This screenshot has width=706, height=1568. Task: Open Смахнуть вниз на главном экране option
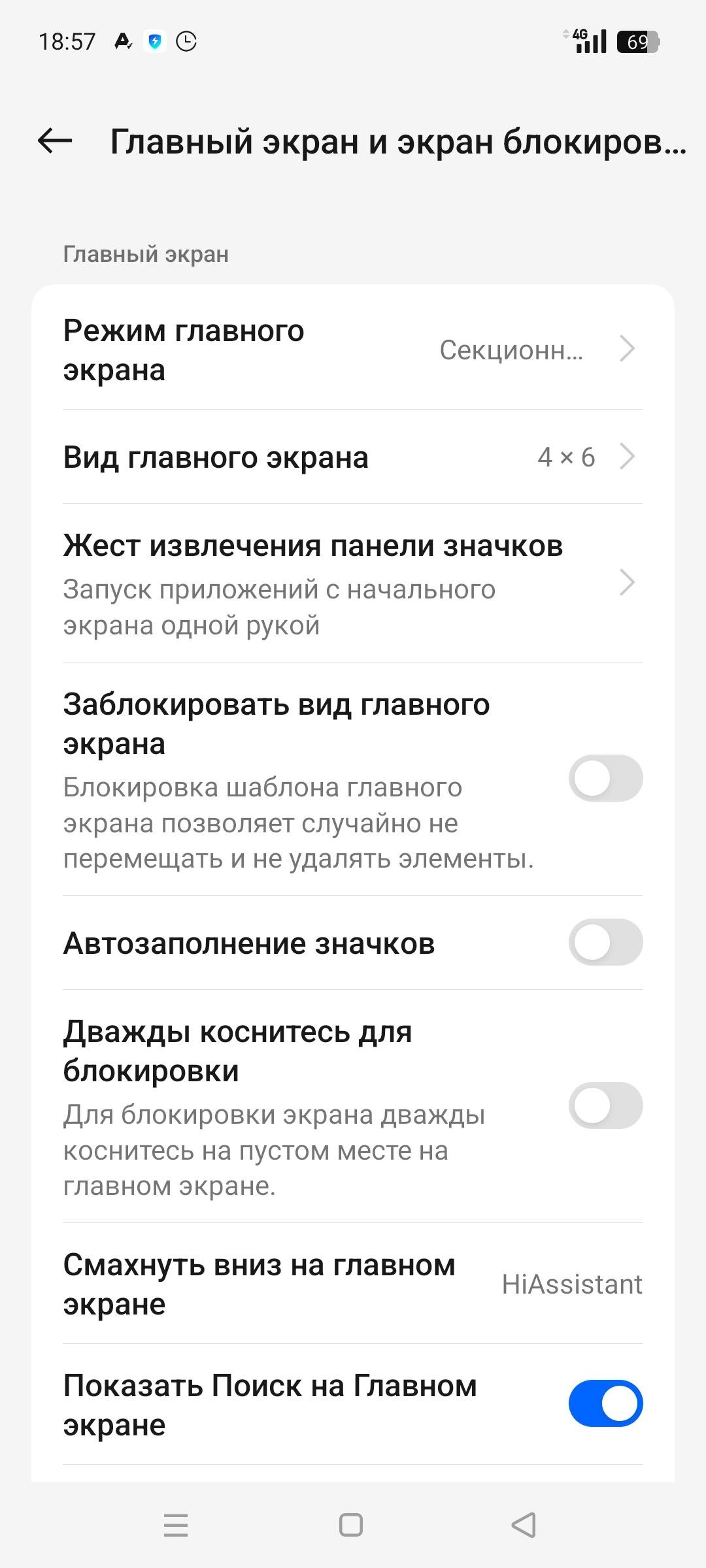[353, 1284]
